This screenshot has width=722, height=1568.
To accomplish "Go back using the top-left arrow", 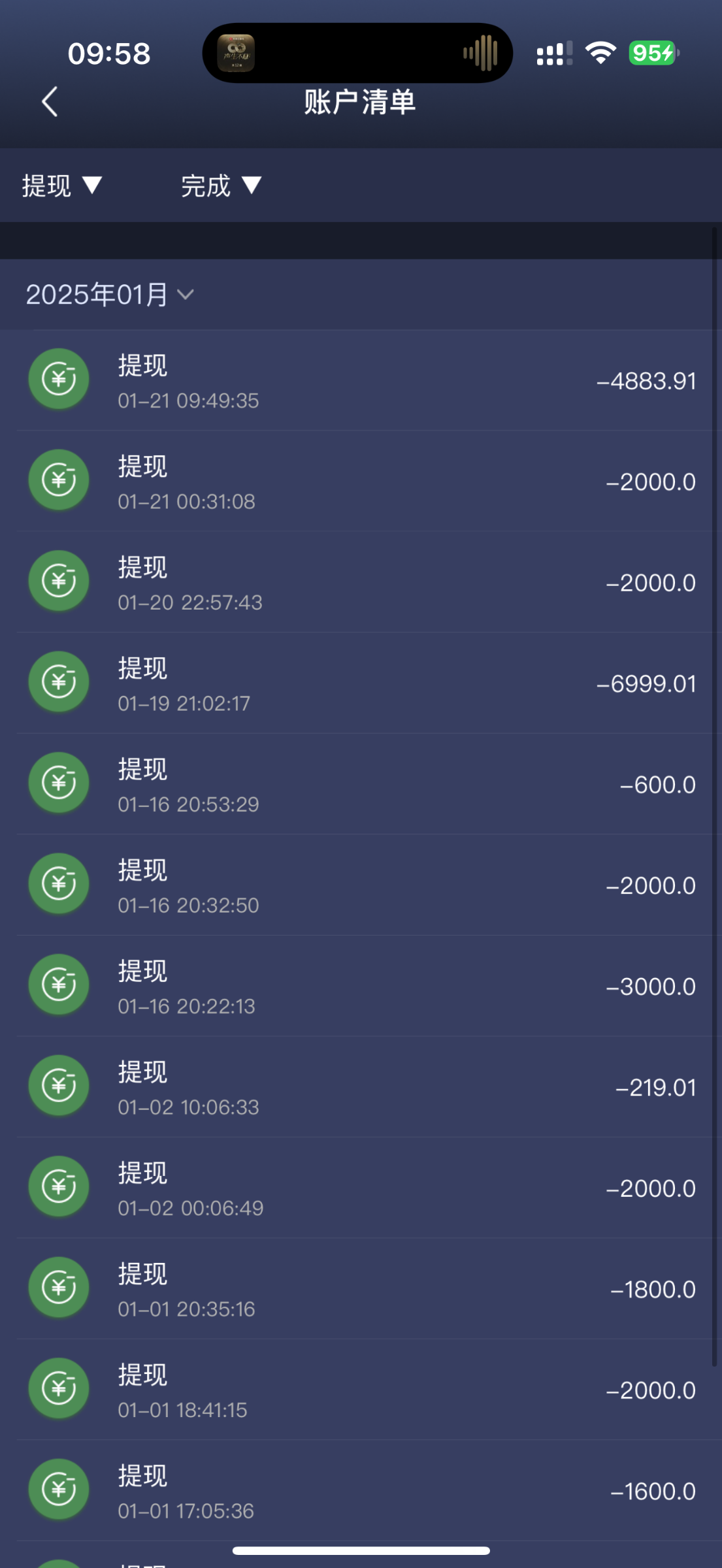I will [50, 102].
